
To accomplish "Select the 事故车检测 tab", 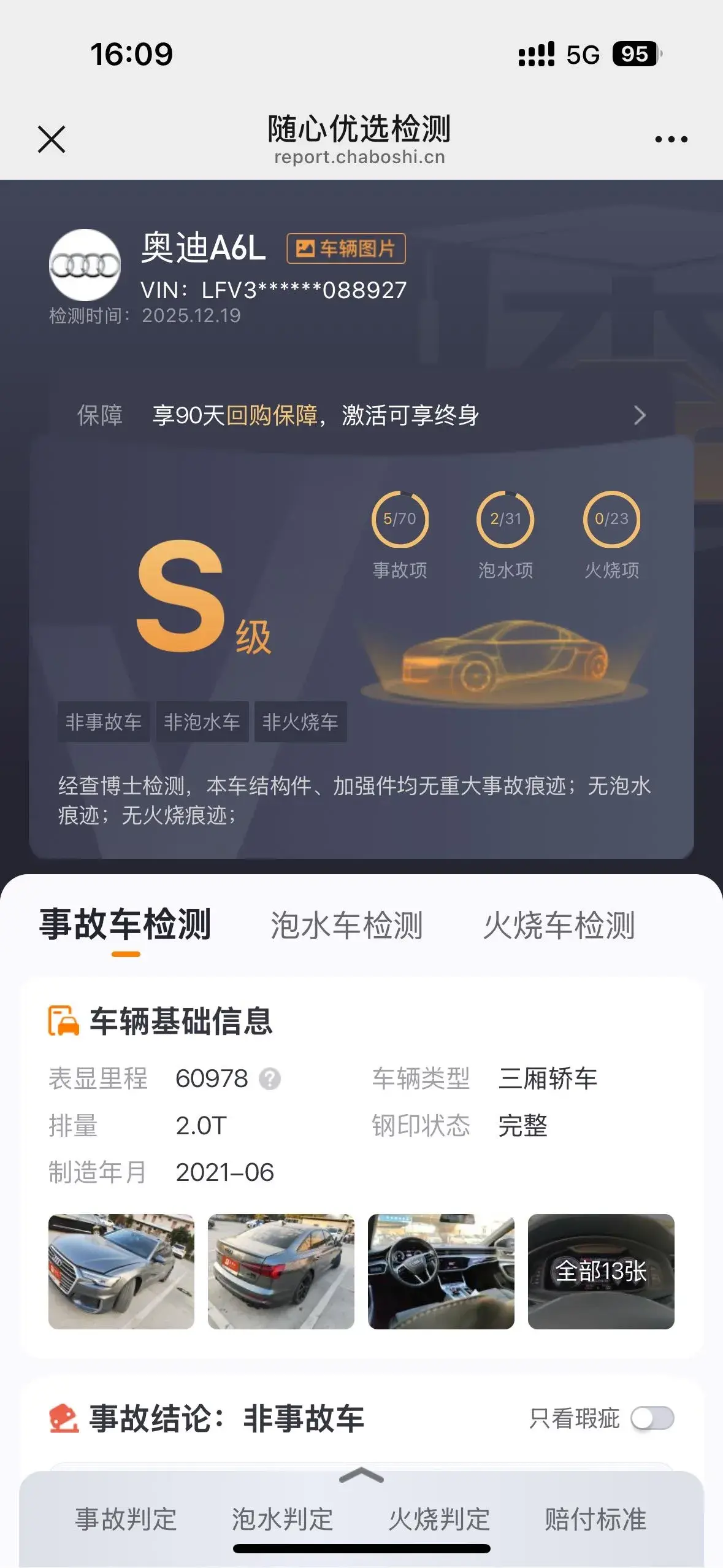I will pyautogui.click(x=126, y=925).
